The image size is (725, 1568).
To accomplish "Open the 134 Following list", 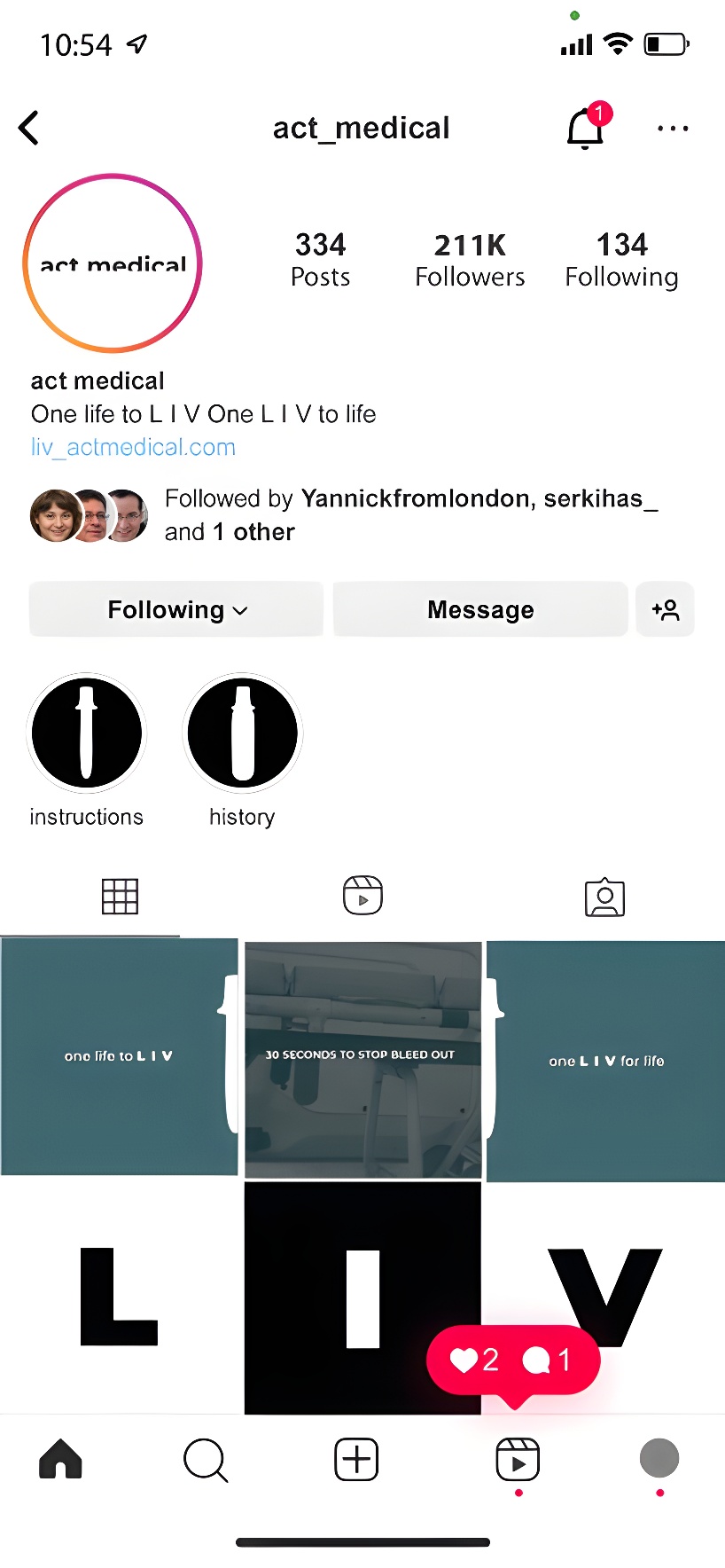I will [x=621, y=260].
